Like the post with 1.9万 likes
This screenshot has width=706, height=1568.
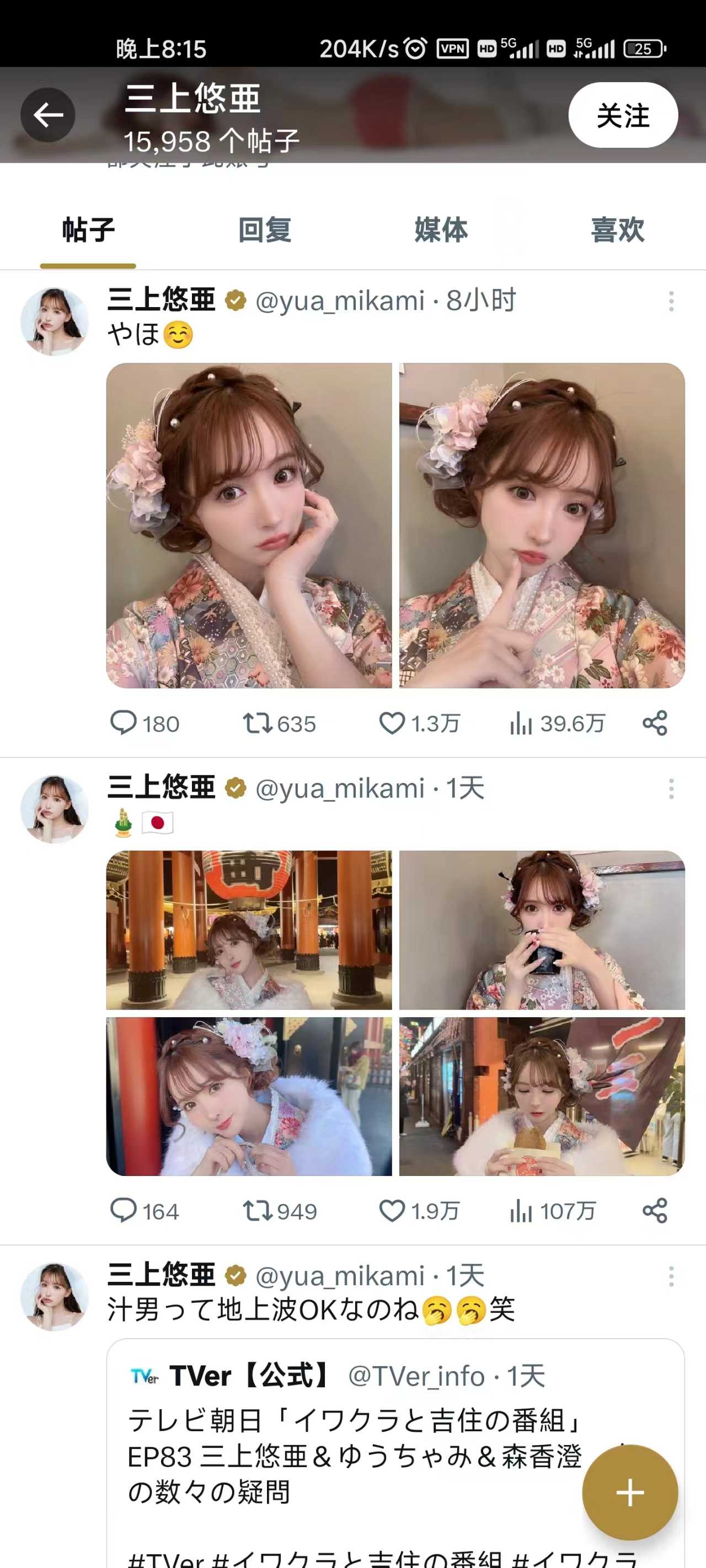(392, 1211)
